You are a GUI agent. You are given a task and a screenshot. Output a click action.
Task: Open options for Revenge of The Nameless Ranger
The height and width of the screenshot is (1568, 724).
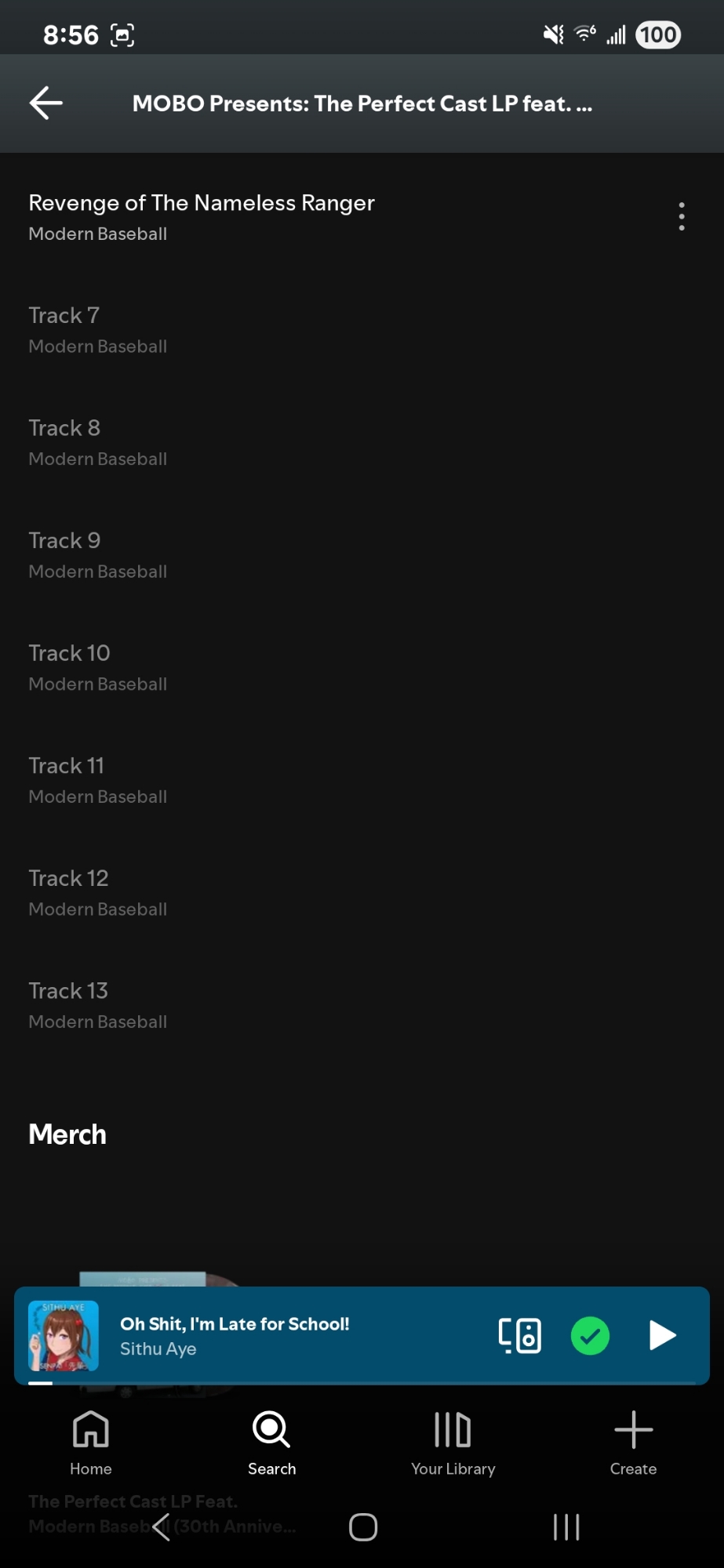coord(681,216)
